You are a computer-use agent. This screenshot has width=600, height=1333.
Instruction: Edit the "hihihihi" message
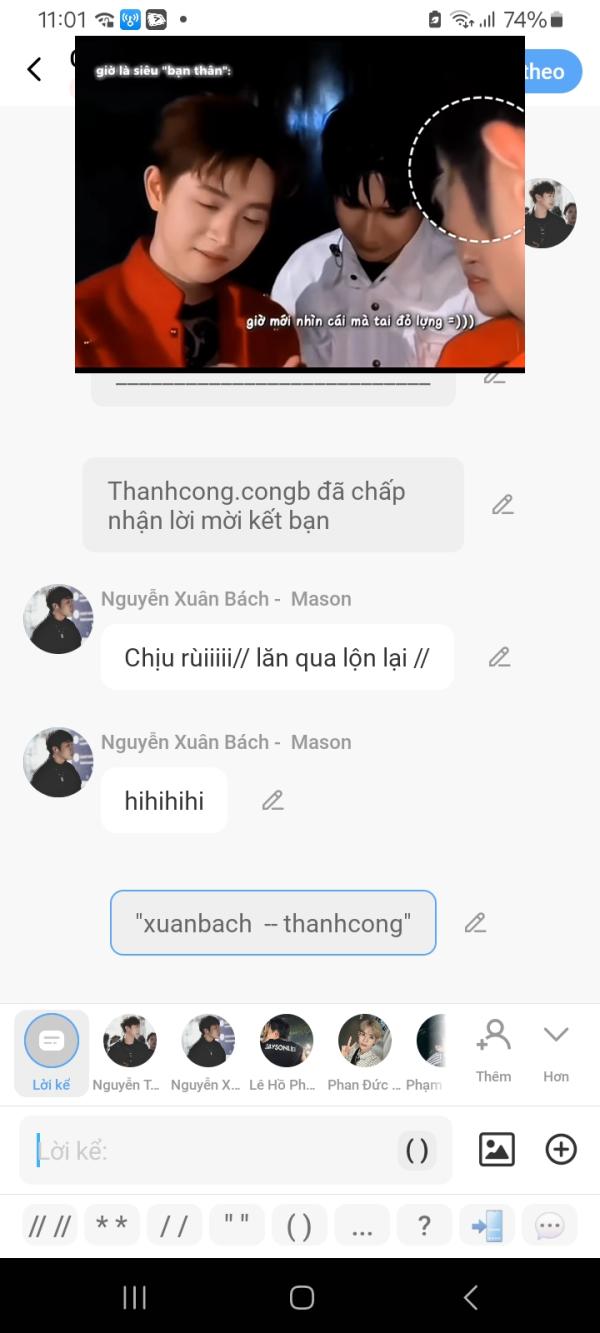(272, 800)
